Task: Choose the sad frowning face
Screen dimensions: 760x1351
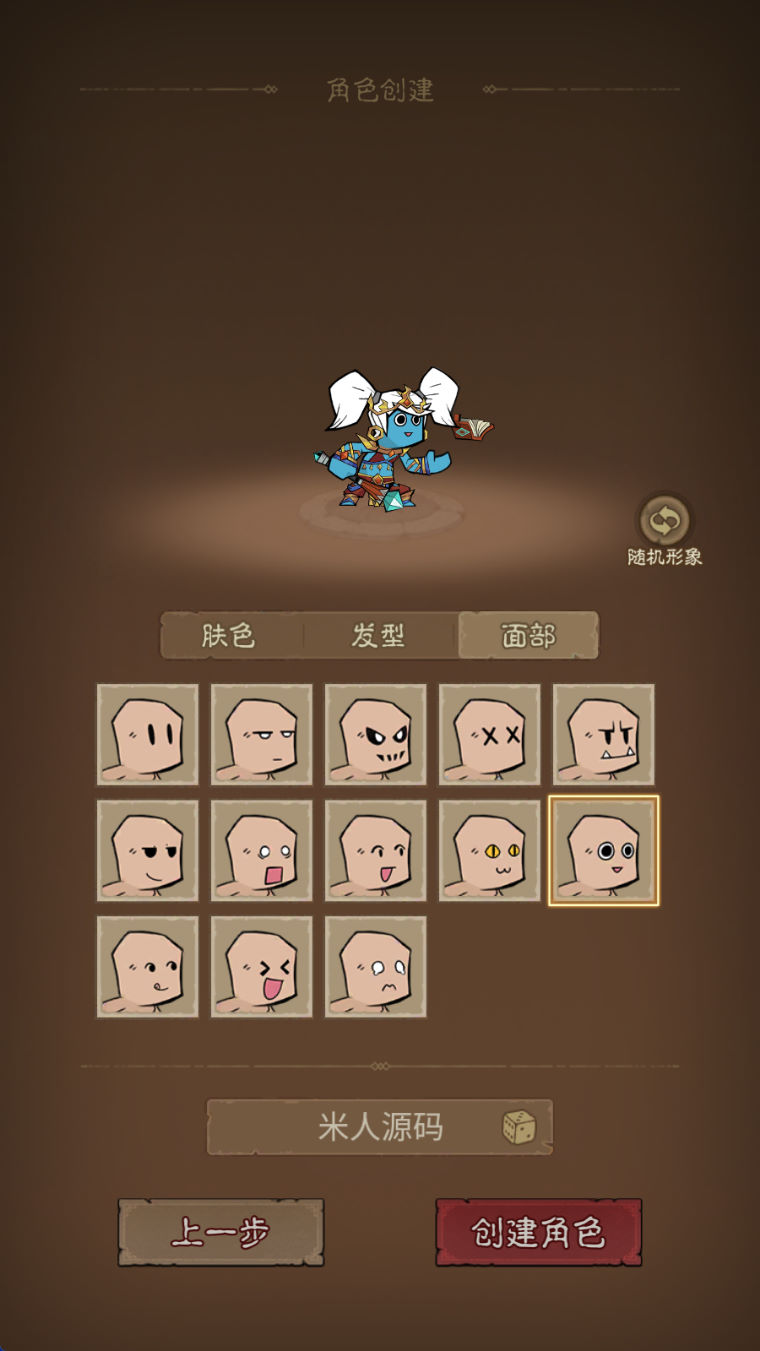Action: tap(376, 967)
